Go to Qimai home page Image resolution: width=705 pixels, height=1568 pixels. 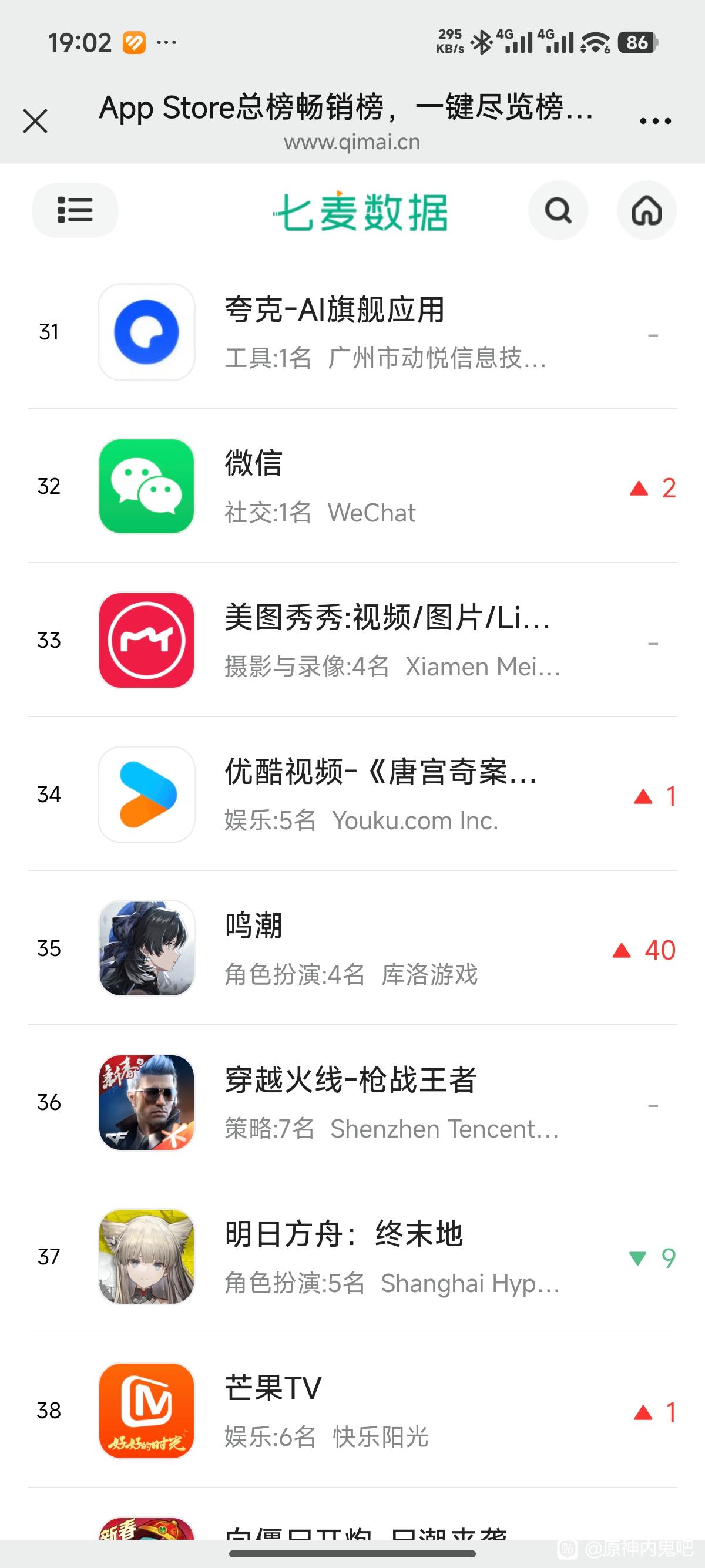click(x=647, y=211)
